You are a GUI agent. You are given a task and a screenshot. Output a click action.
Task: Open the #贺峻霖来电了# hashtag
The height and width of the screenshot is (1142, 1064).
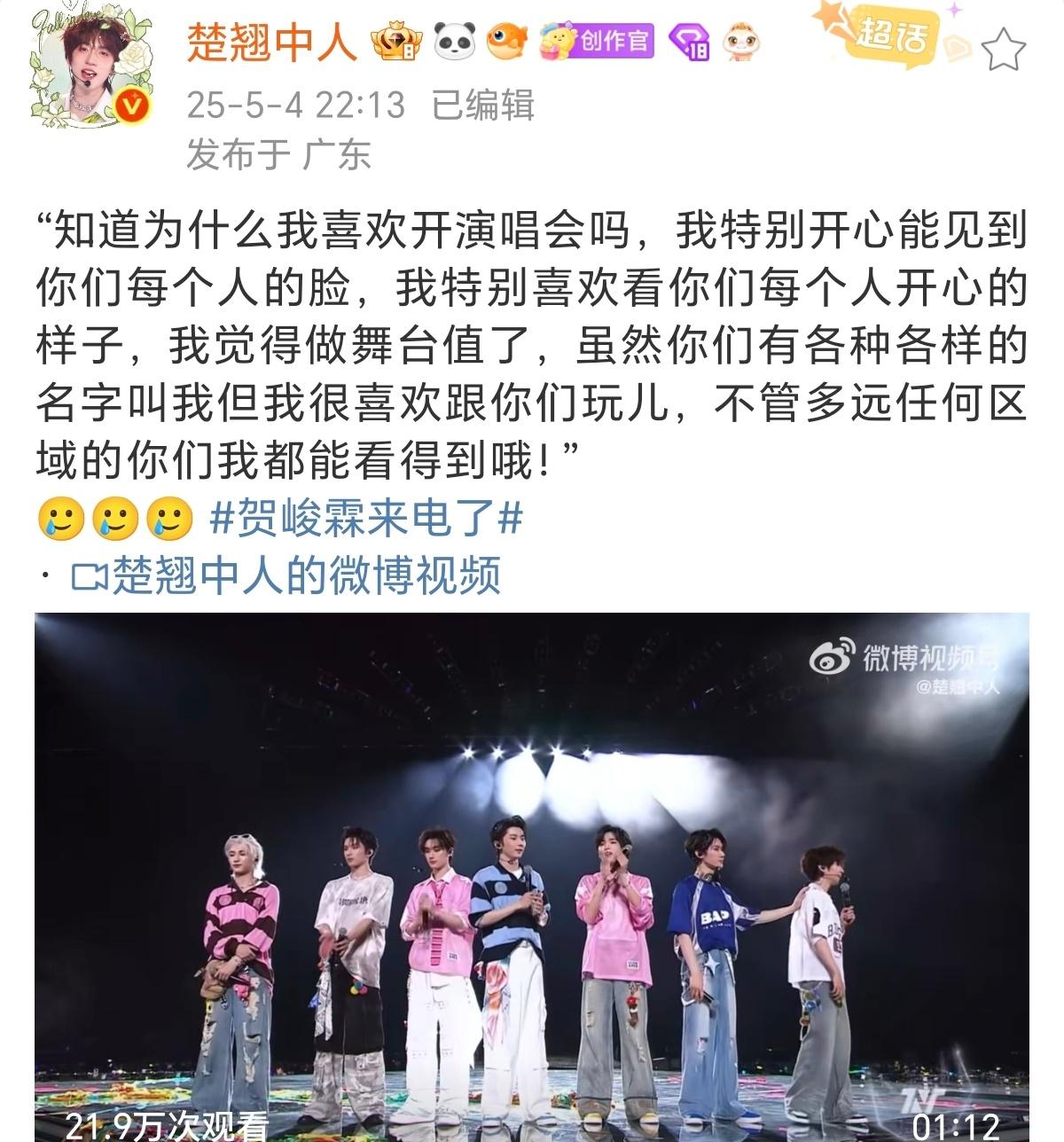coord(365,518)
